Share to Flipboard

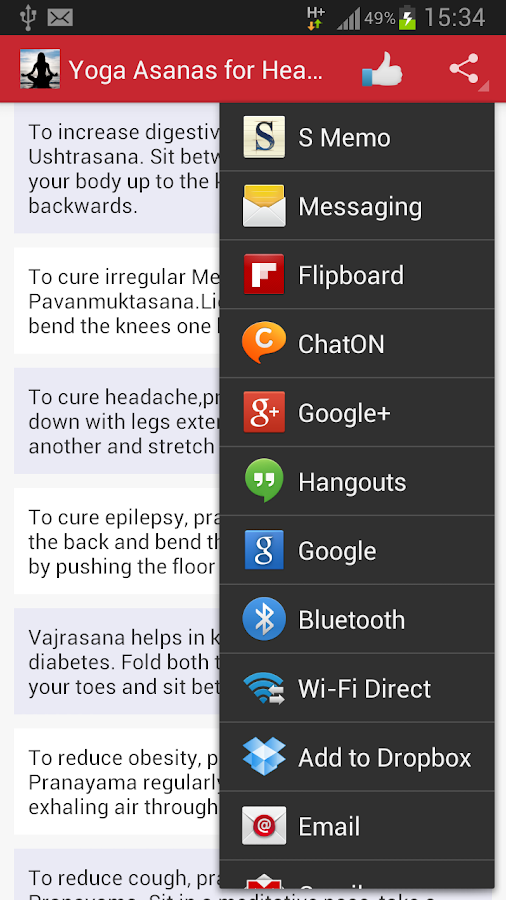(x=357, y=275)
